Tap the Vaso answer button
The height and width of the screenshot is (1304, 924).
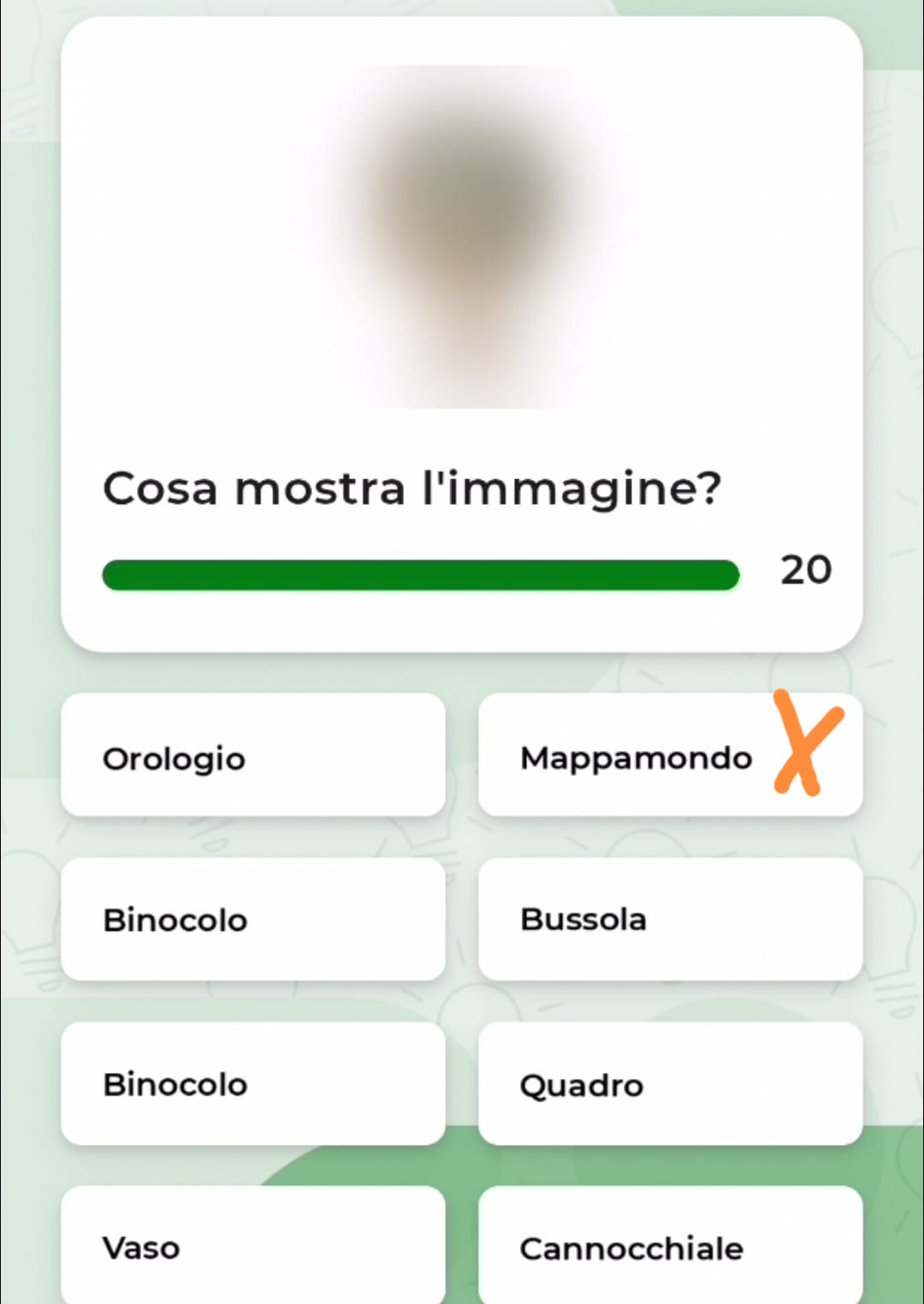point(252,1247)
